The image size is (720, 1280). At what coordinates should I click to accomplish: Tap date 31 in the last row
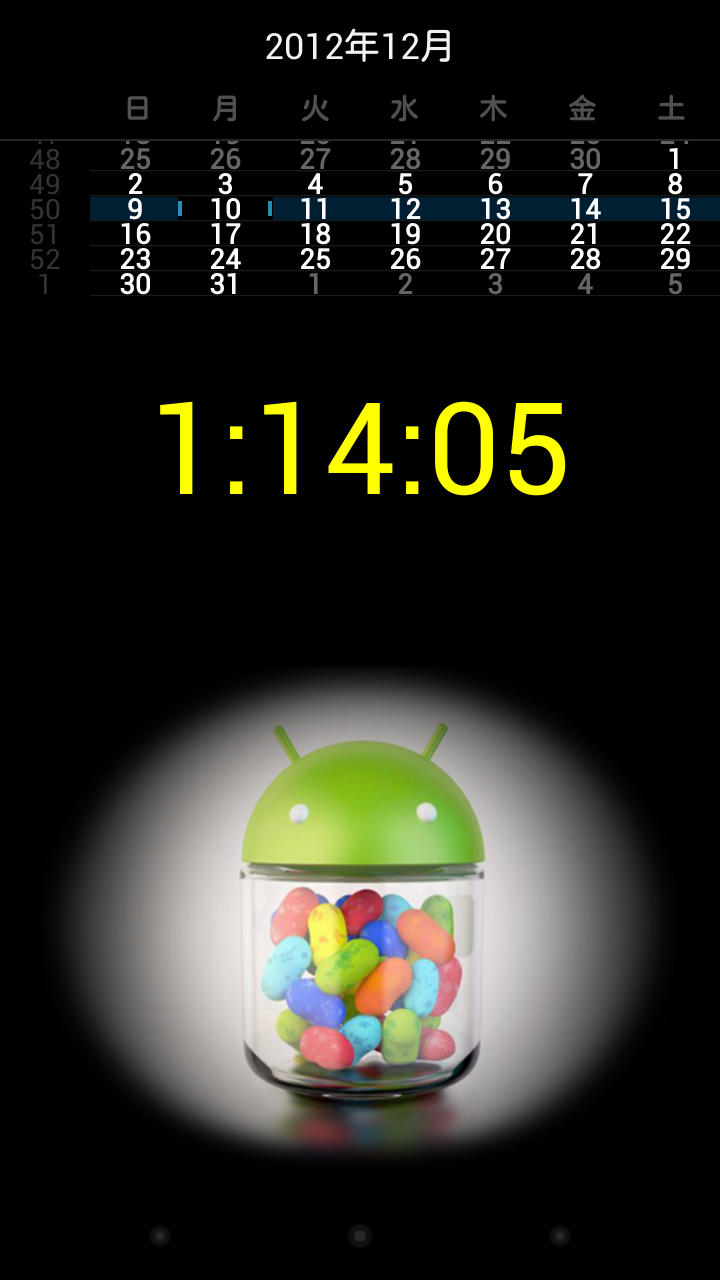pos(225,284)
